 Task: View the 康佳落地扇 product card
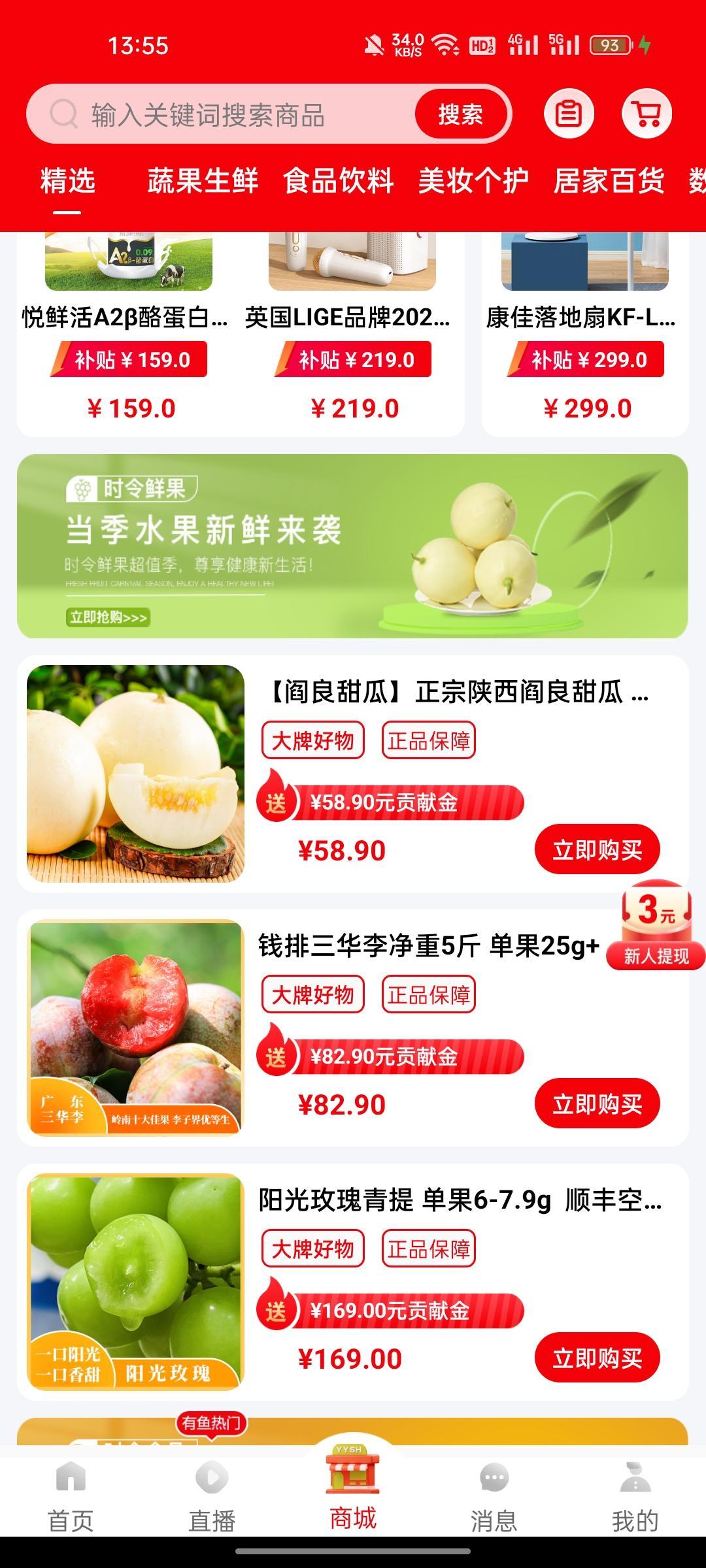click(x=585, y=332)
